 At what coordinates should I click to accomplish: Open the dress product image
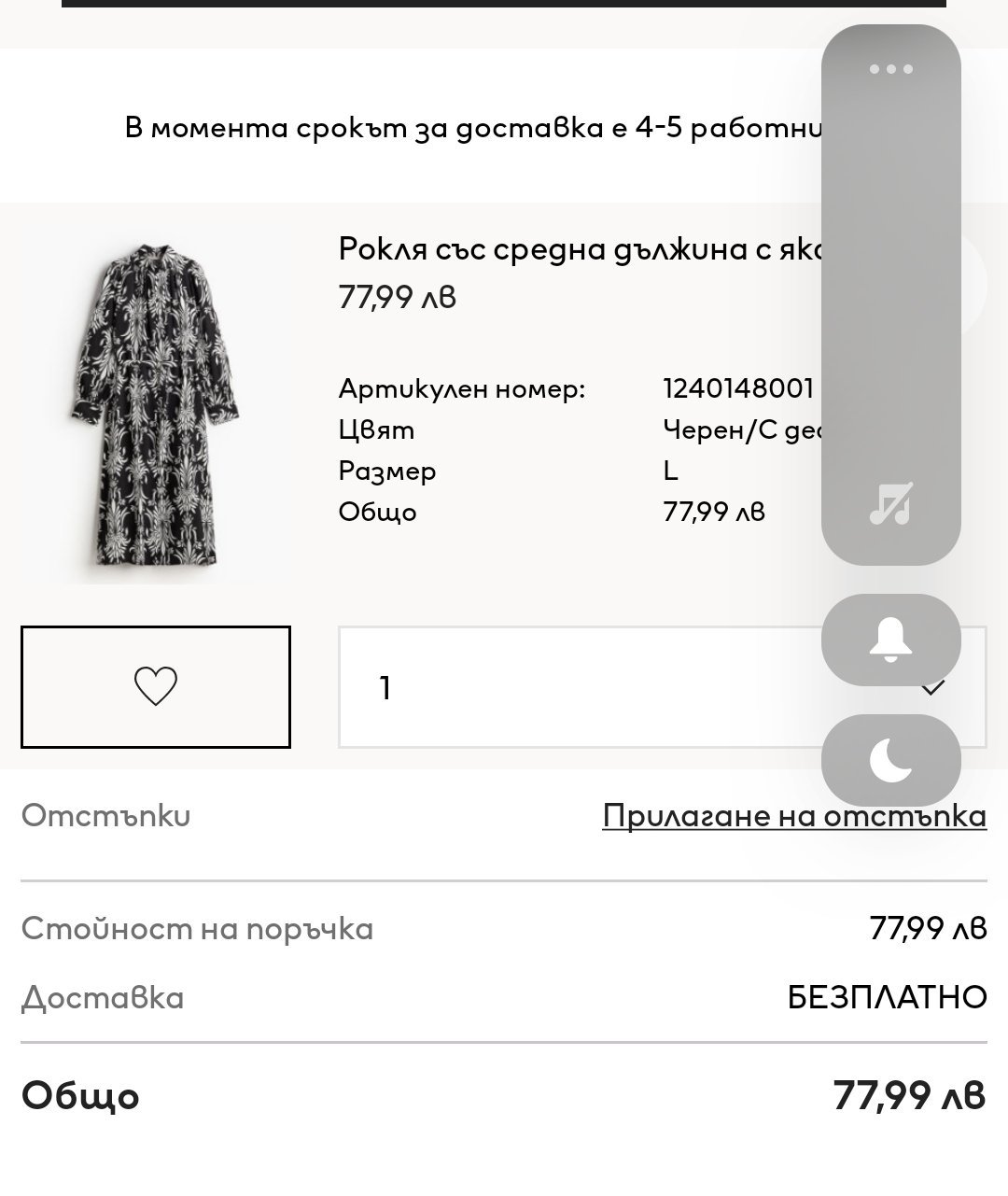pos(156,411)
